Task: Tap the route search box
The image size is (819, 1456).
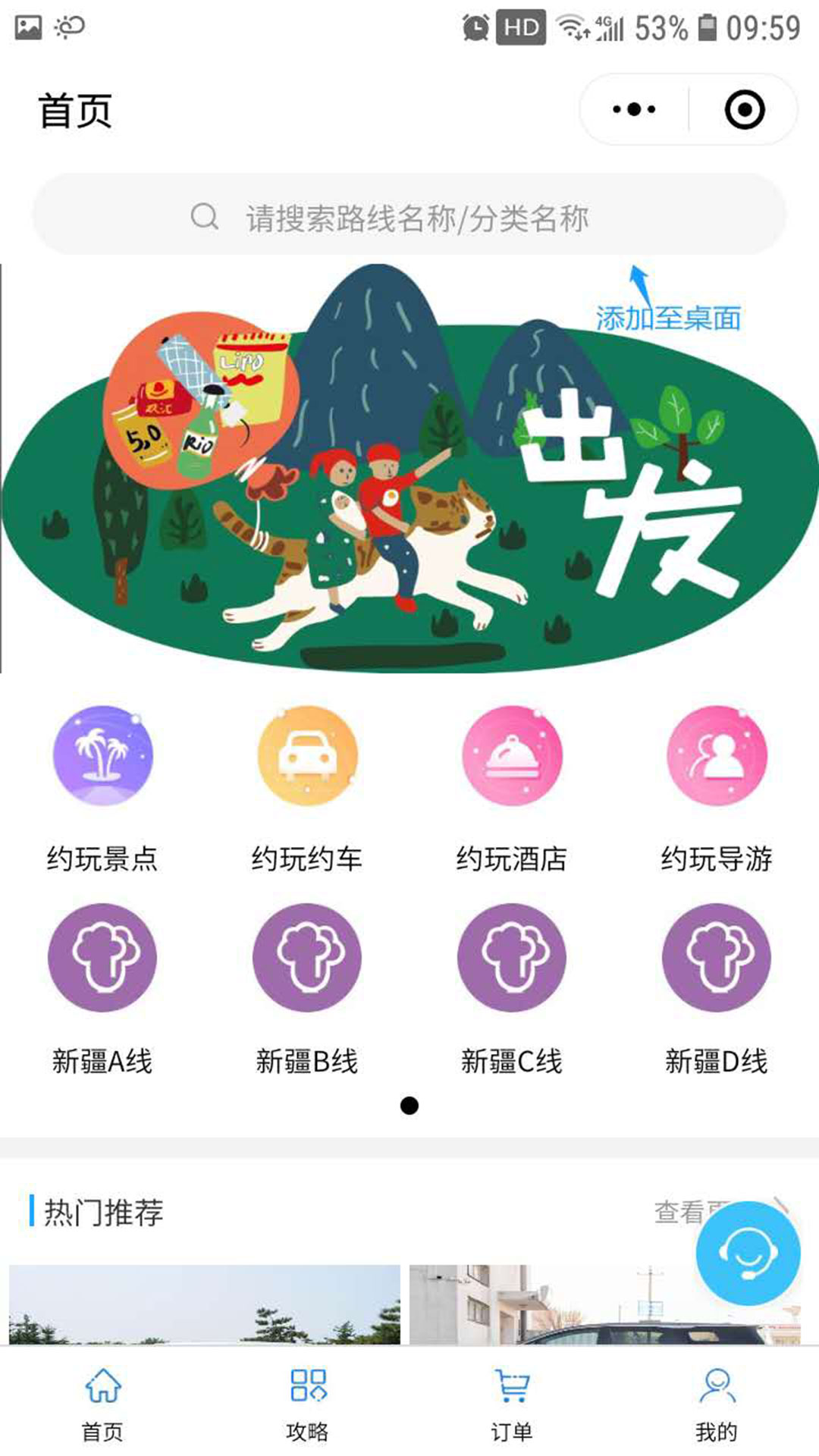Action: 409,218
